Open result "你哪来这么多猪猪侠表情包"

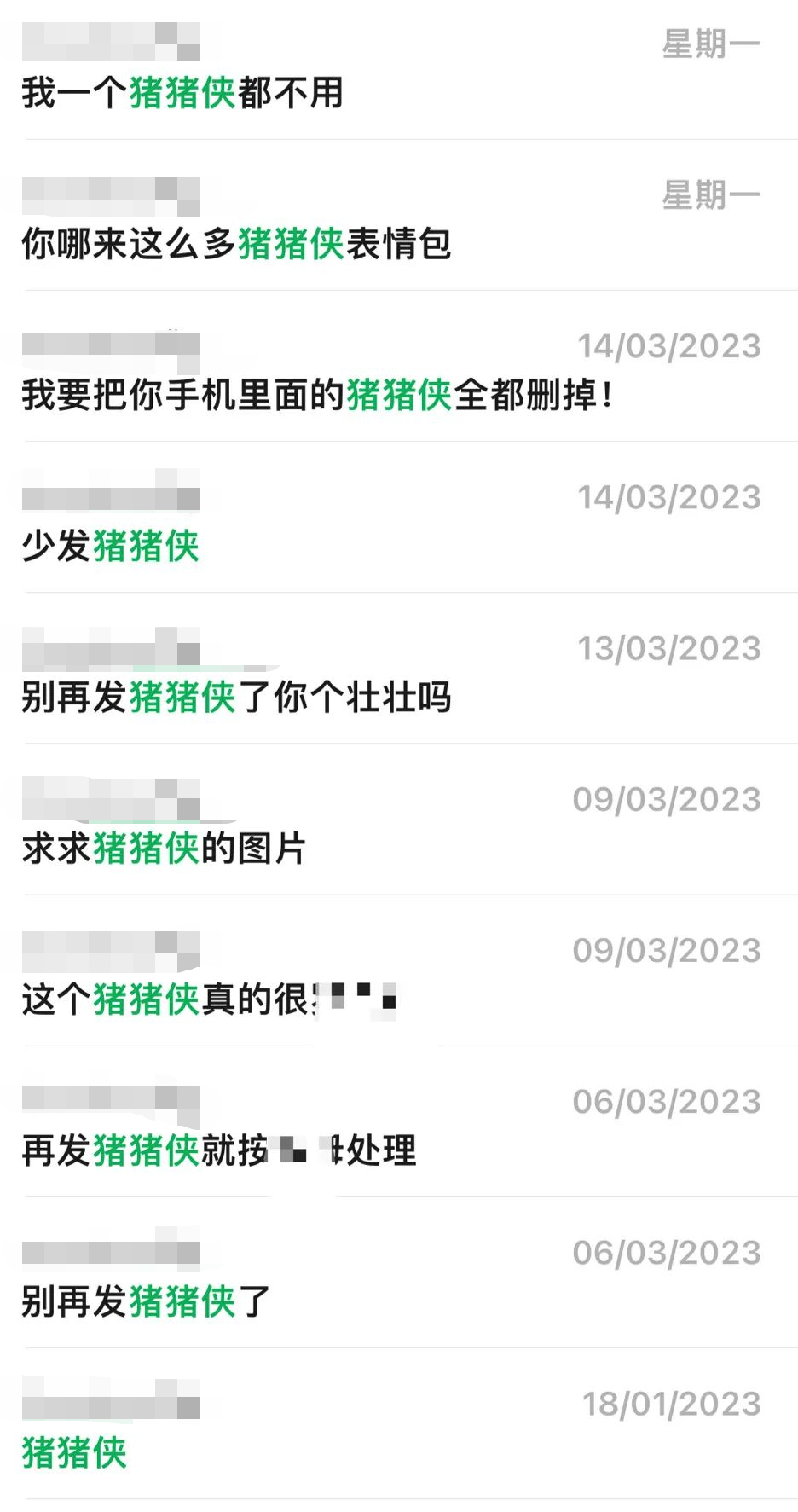(236, 244)
